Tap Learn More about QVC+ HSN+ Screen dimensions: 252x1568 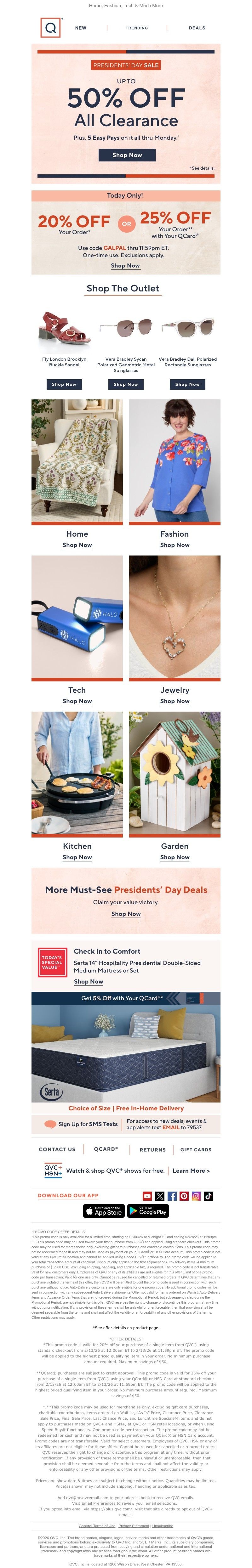[x=191, y=1170]
